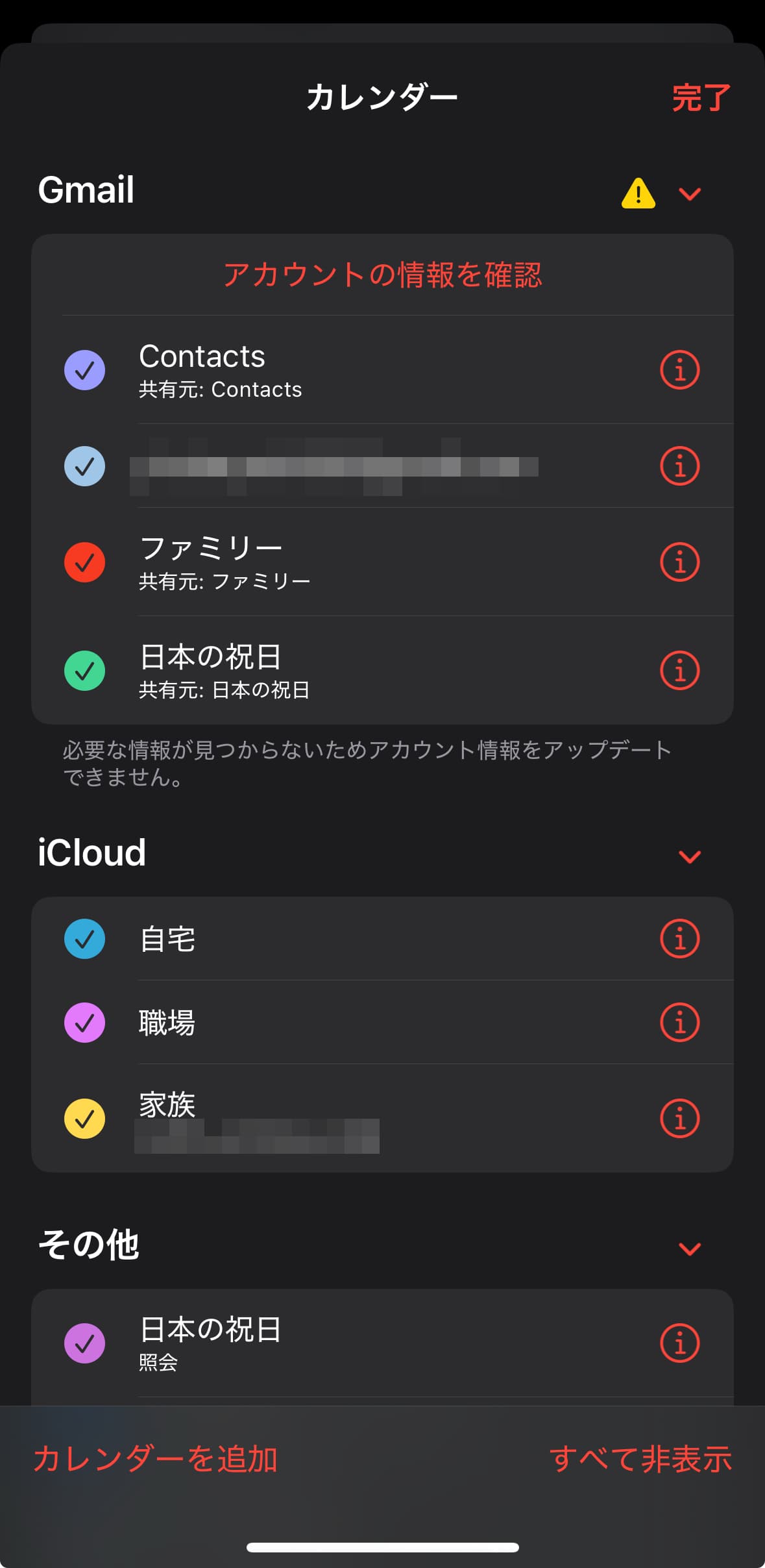This screenshot has width=765, height=1568.
Task: Uncheck Gmail 日本の祝日 shared calendar
Action: point(84,671)
